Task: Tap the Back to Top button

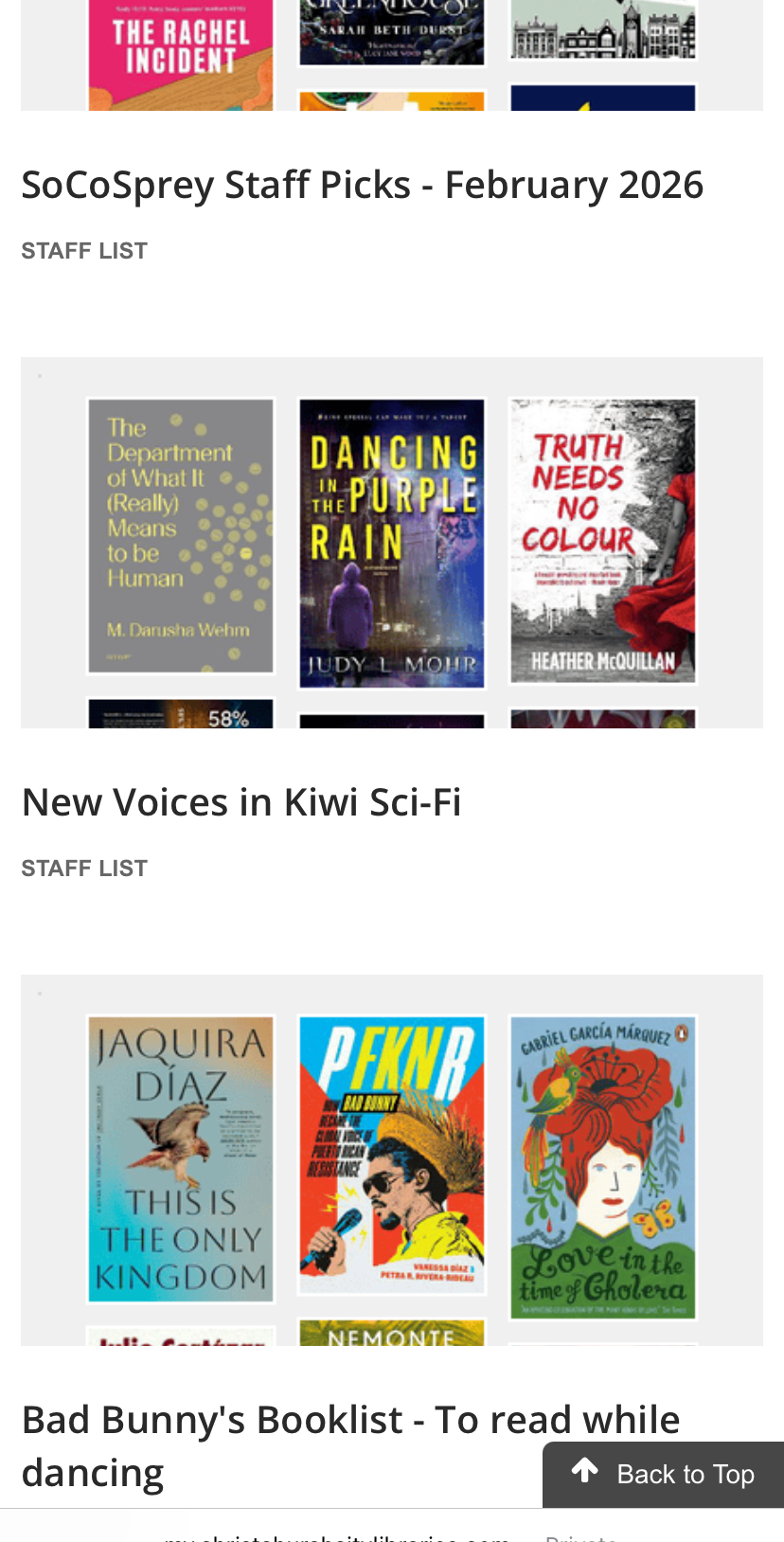Action: click(663, 1474)
